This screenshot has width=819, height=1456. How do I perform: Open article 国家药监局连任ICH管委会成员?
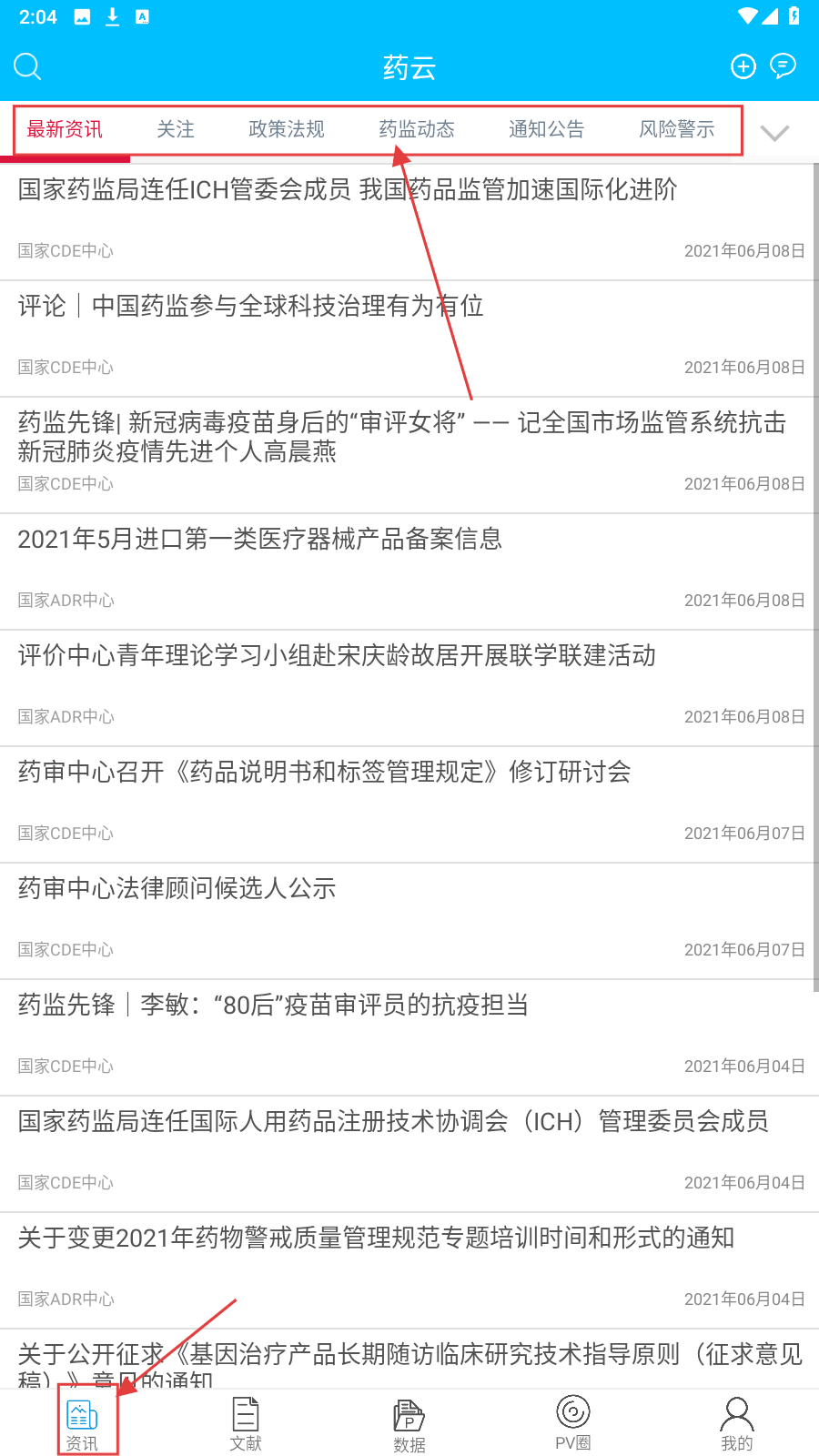[x=348, y=190]
